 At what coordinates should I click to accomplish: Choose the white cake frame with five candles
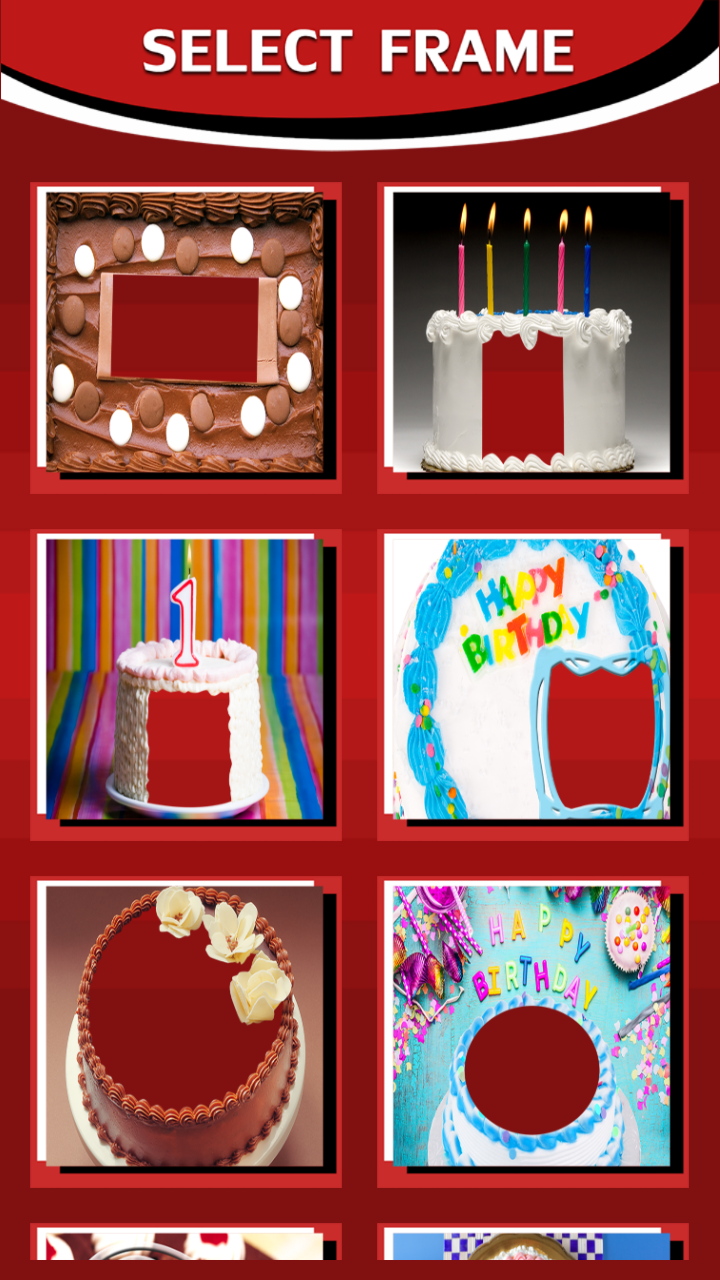pyautogui.click(x=532, y=336)
